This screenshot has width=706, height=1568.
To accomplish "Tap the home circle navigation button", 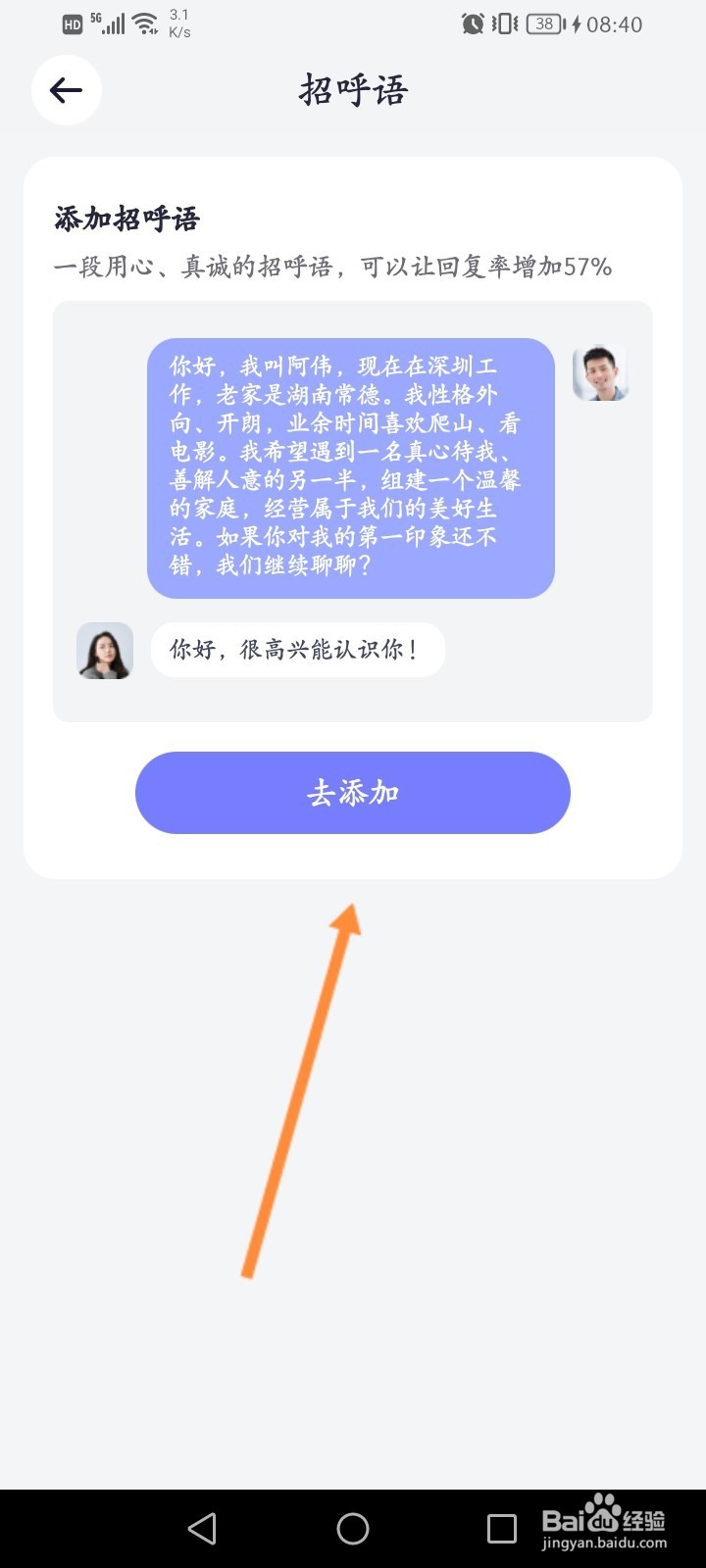I will tap(353, 1527).
